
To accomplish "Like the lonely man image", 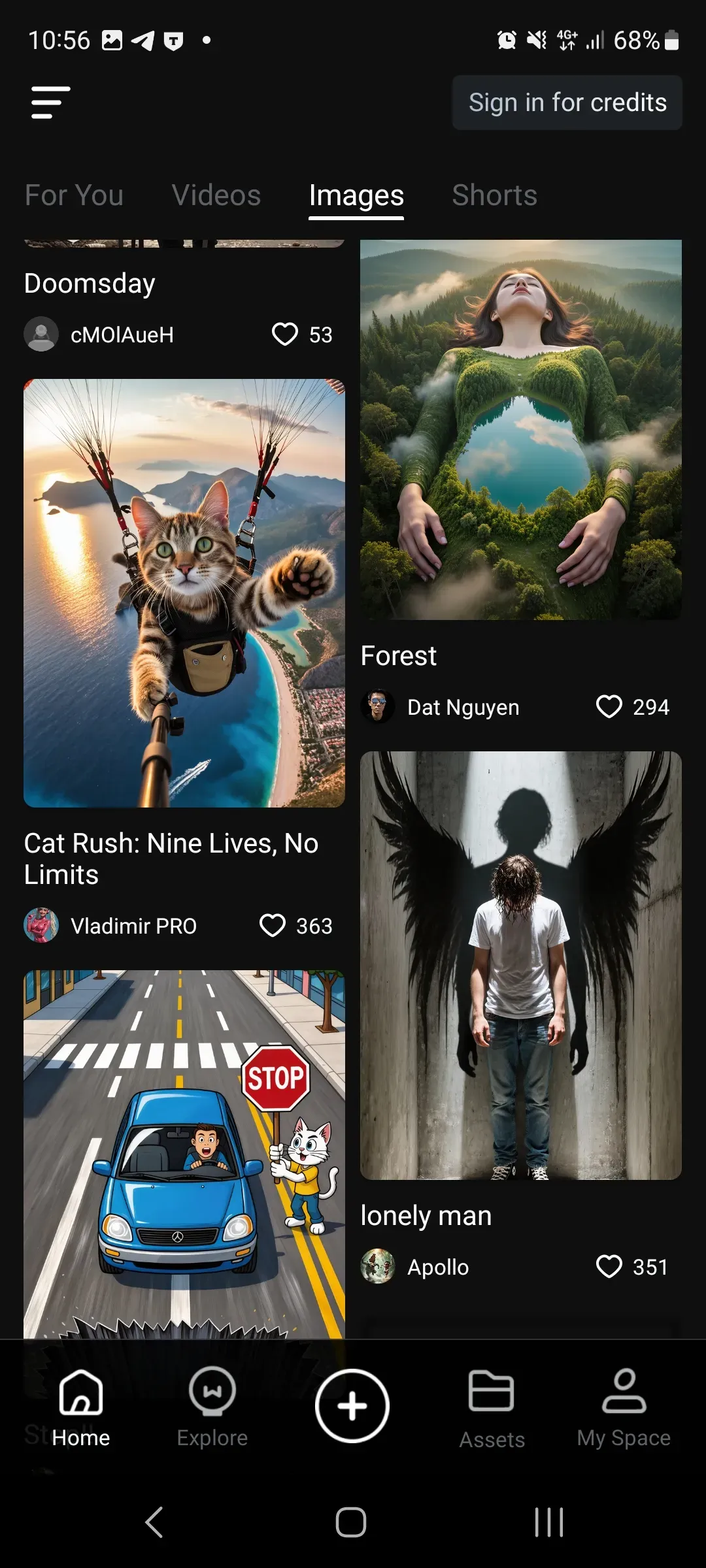I will (x=609, y=1267).
